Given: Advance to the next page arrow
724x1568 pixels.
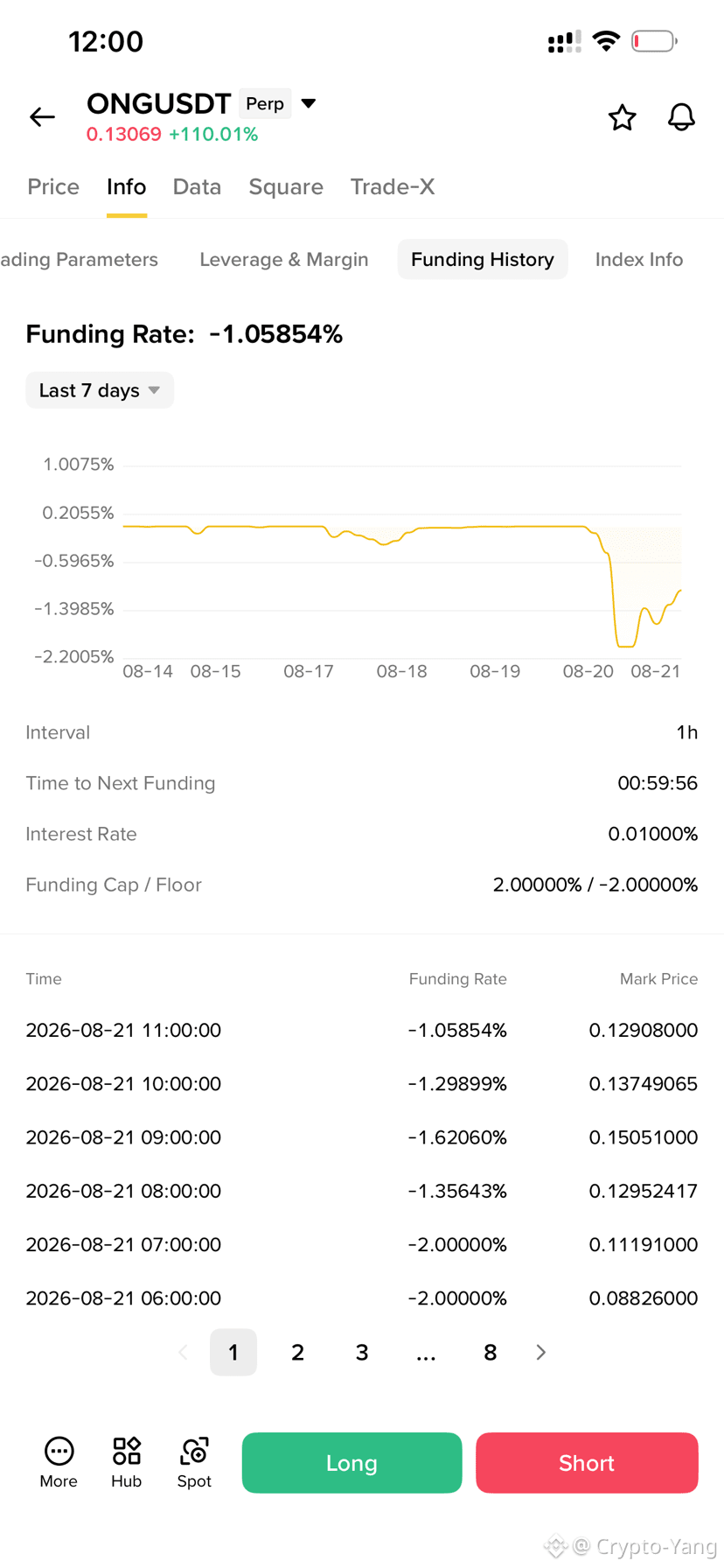Looking at the screenshot, I should pos(541,1352).
